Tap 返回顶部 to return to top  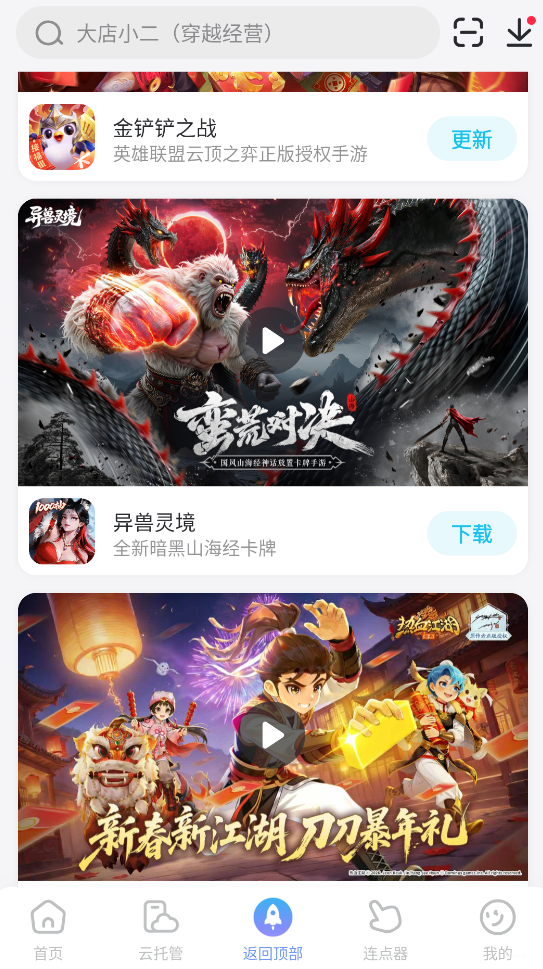[x=272, y=929]
